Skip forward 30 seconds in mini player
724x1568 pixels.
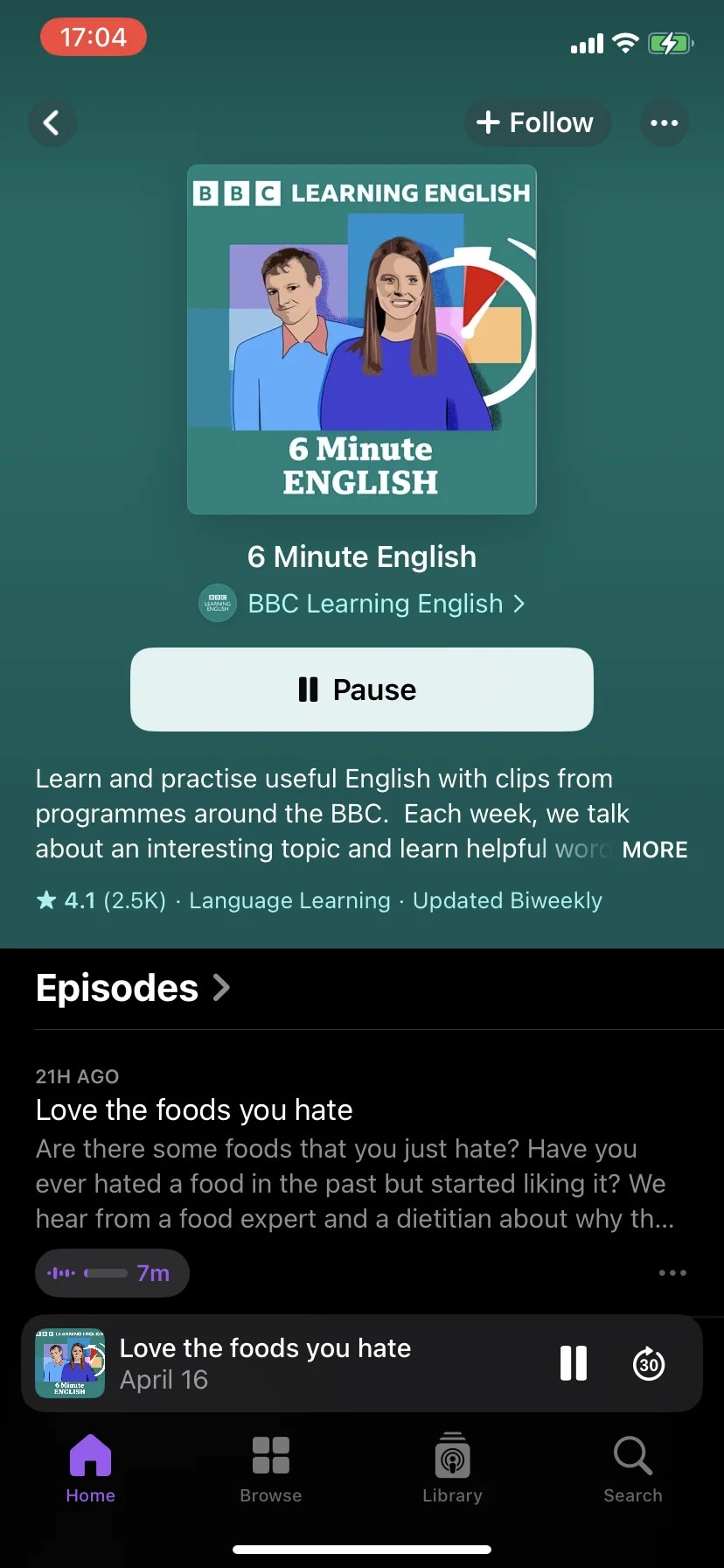648,1363
